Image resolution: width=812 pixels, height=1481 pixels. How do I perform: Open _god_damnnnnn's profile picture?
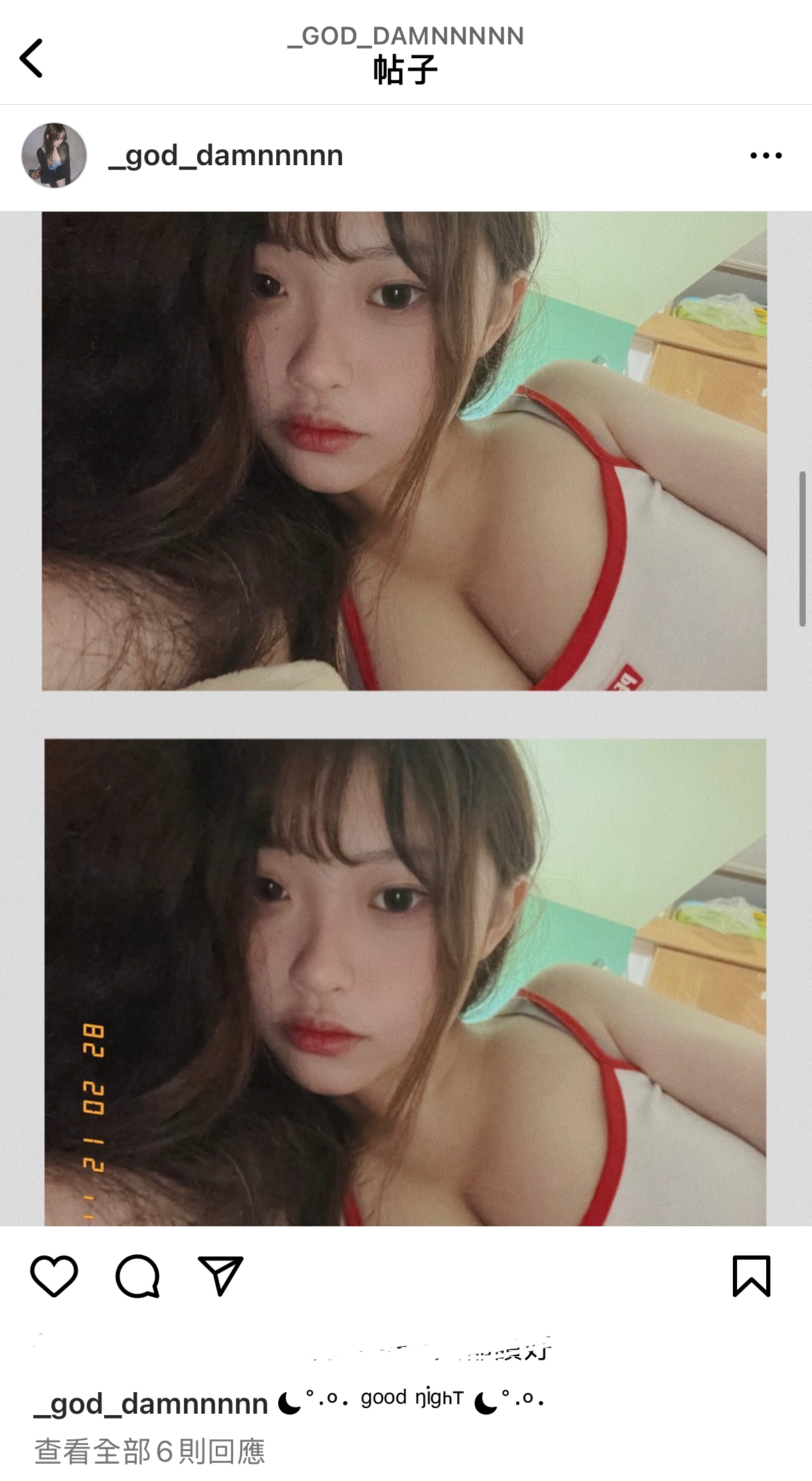[54, 155]
